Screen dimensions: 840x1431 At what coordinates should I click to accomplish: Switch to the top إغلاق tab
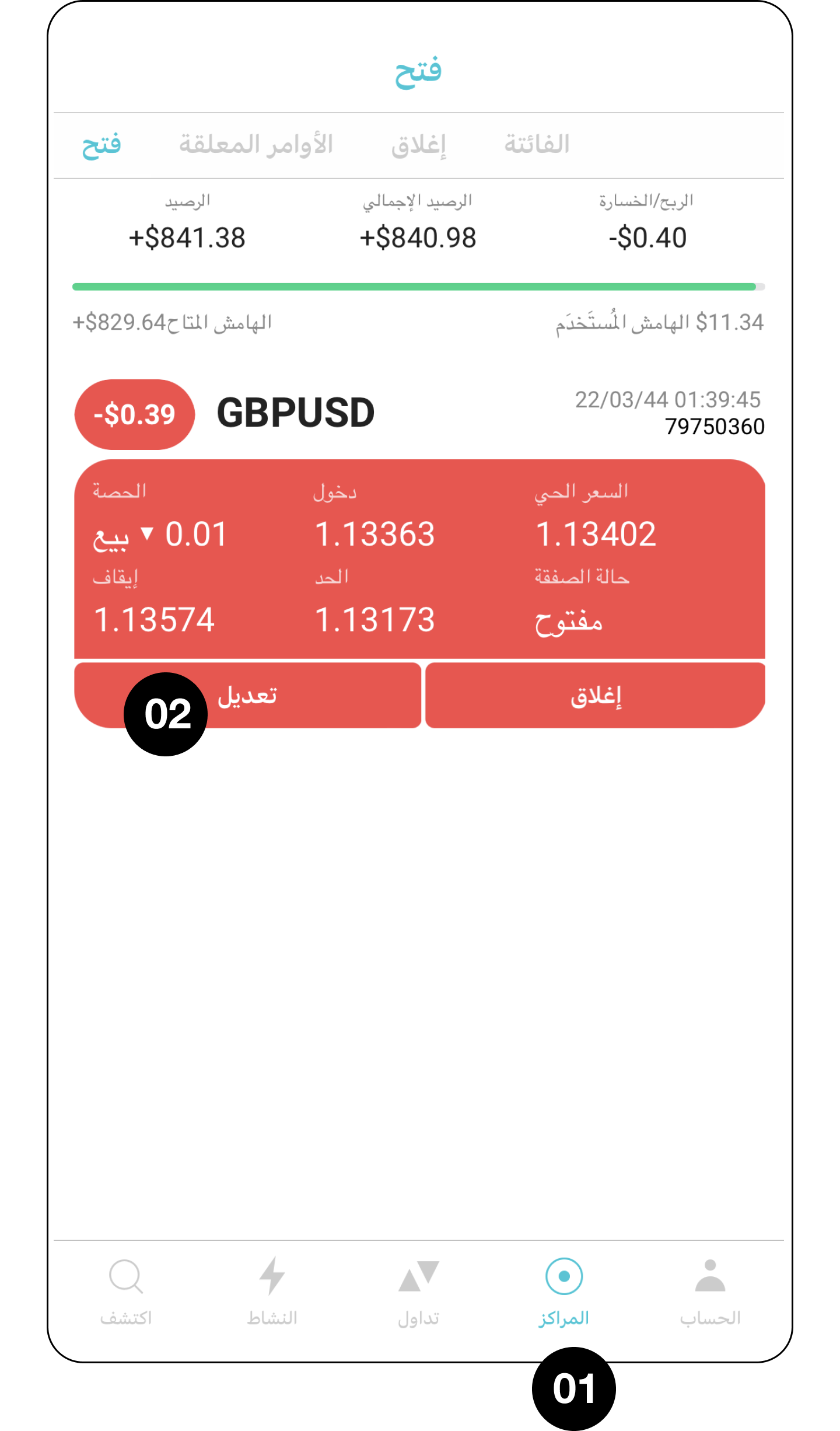tap(418, 145)
